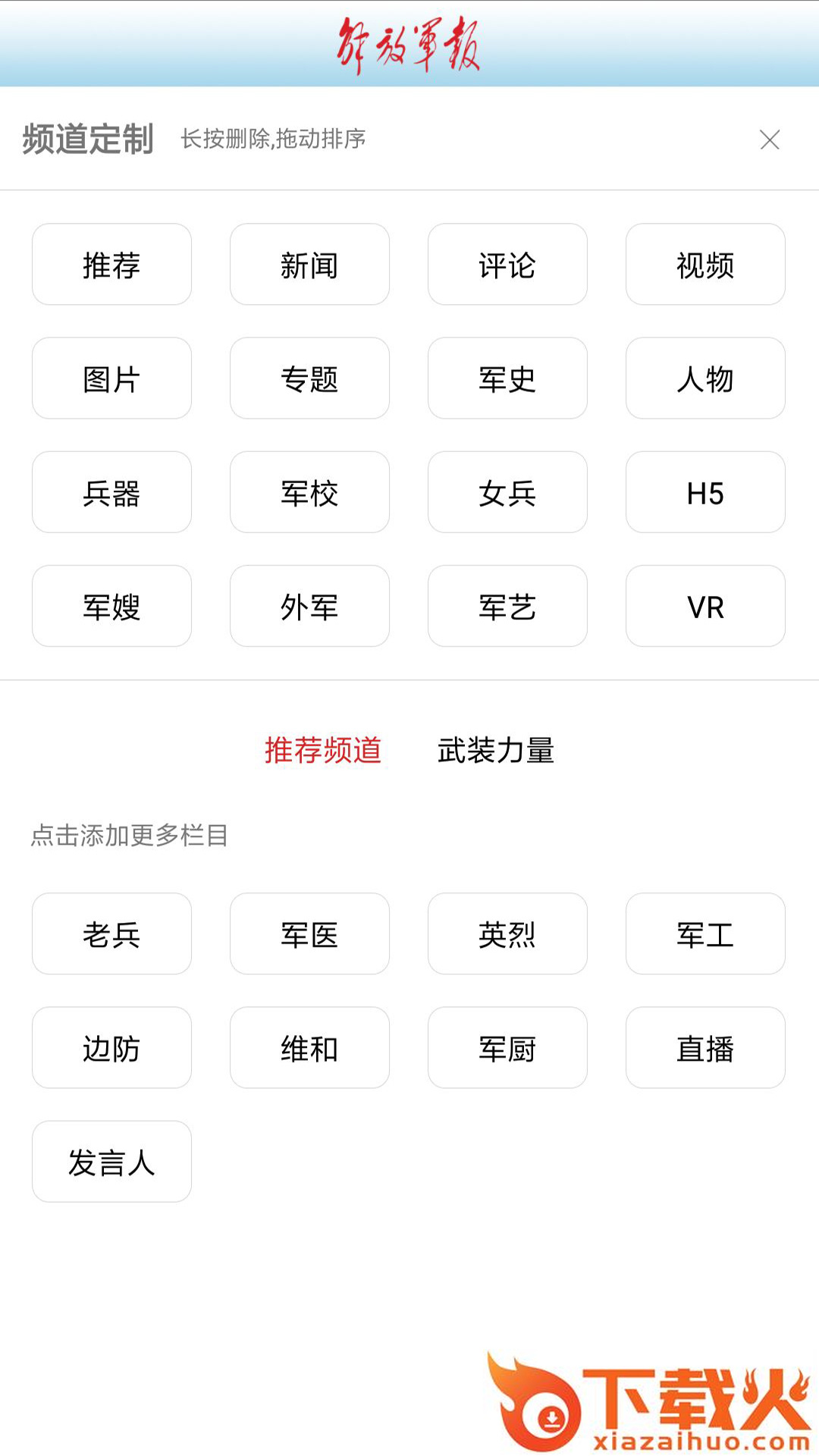Image resolution: width=819 pixels, height=1456 pixels.
Task: Add the 英烈 column
Action: (507, 934)
